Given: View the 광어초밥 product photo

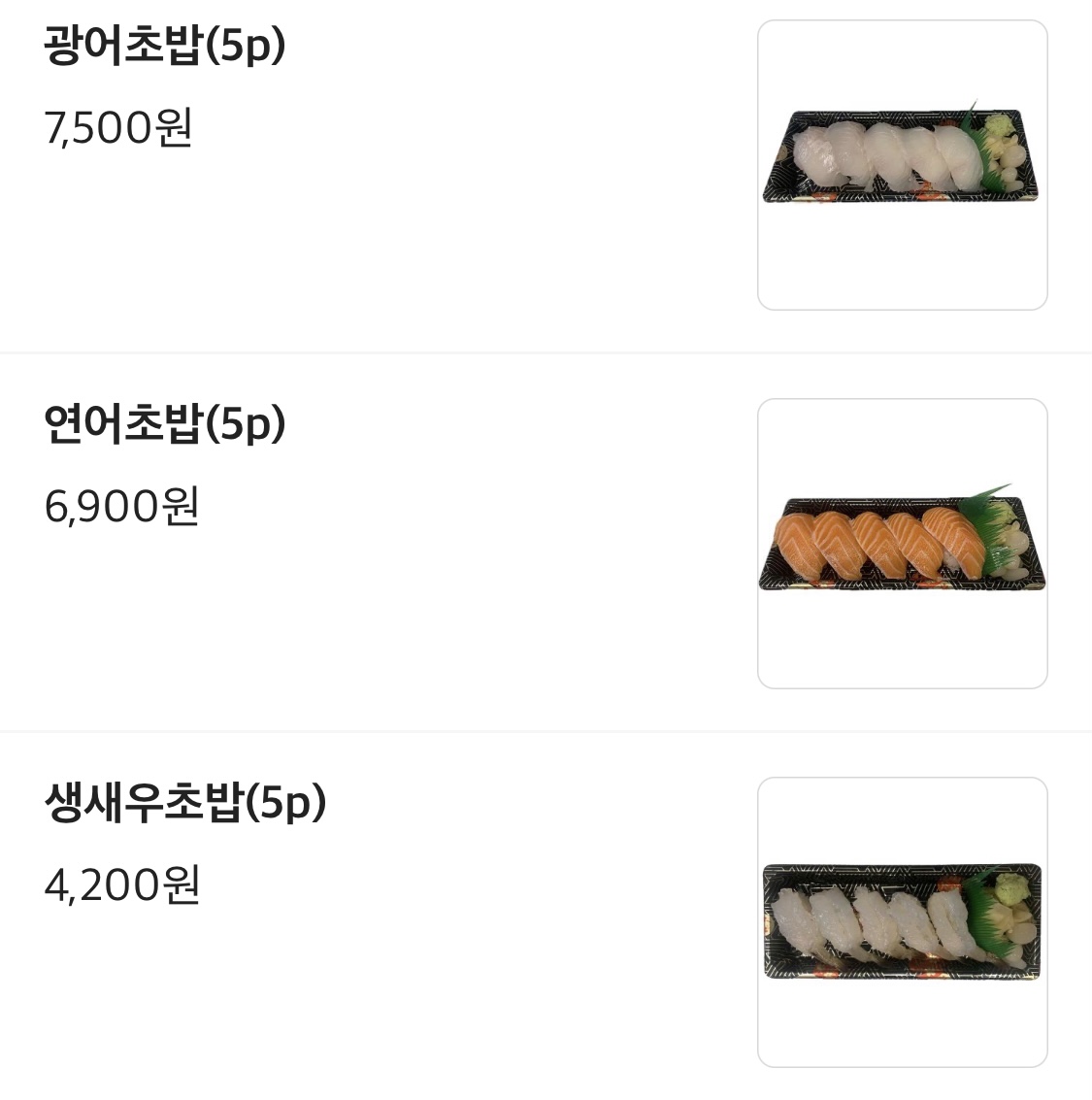Looking at the screenshot, I should (x=902, y=165).
